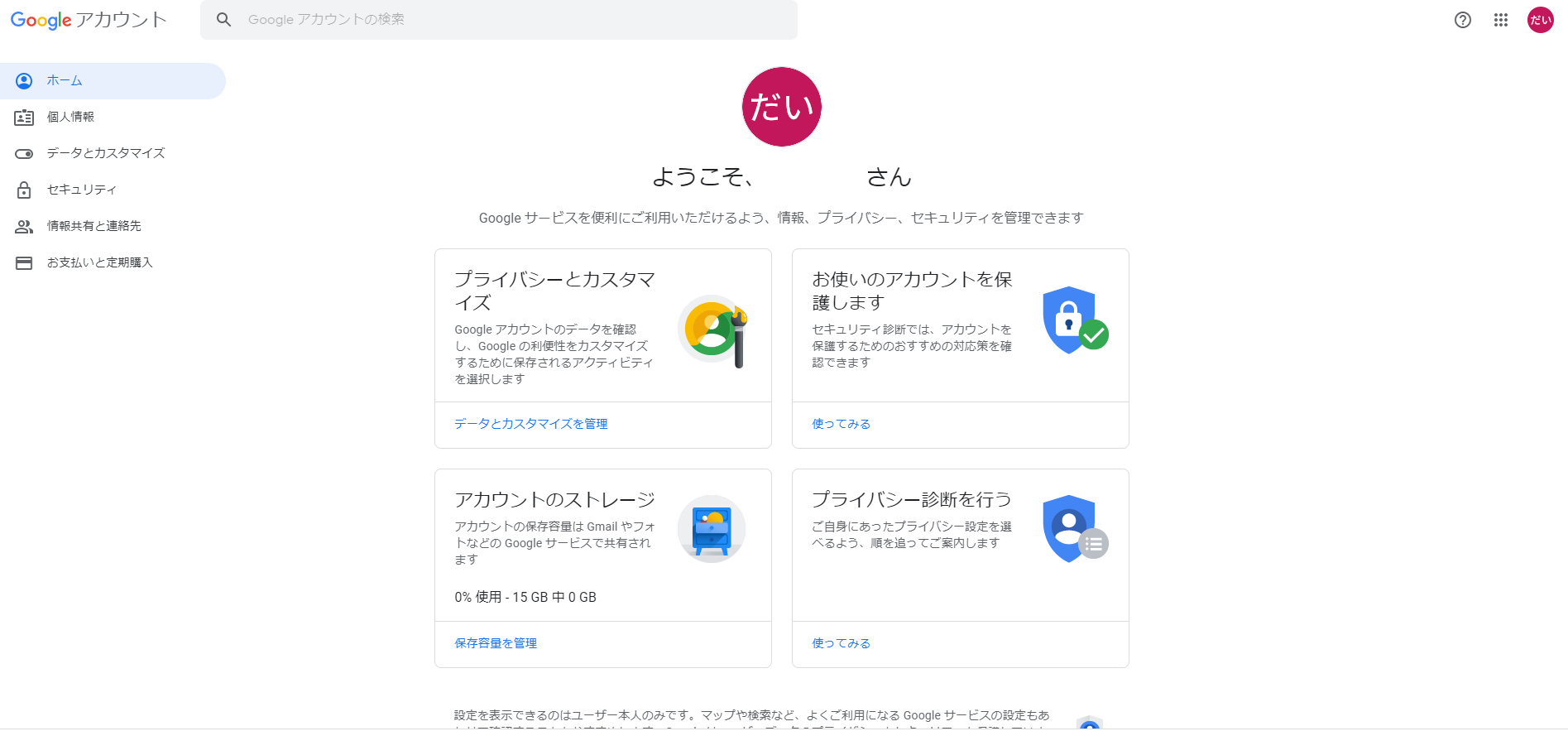Viewport: 1568px width, 731px height.
Task: Tap 使ってみる under プライバシー診断を行う
Action: pyautogui.click(x=841, y=643)
